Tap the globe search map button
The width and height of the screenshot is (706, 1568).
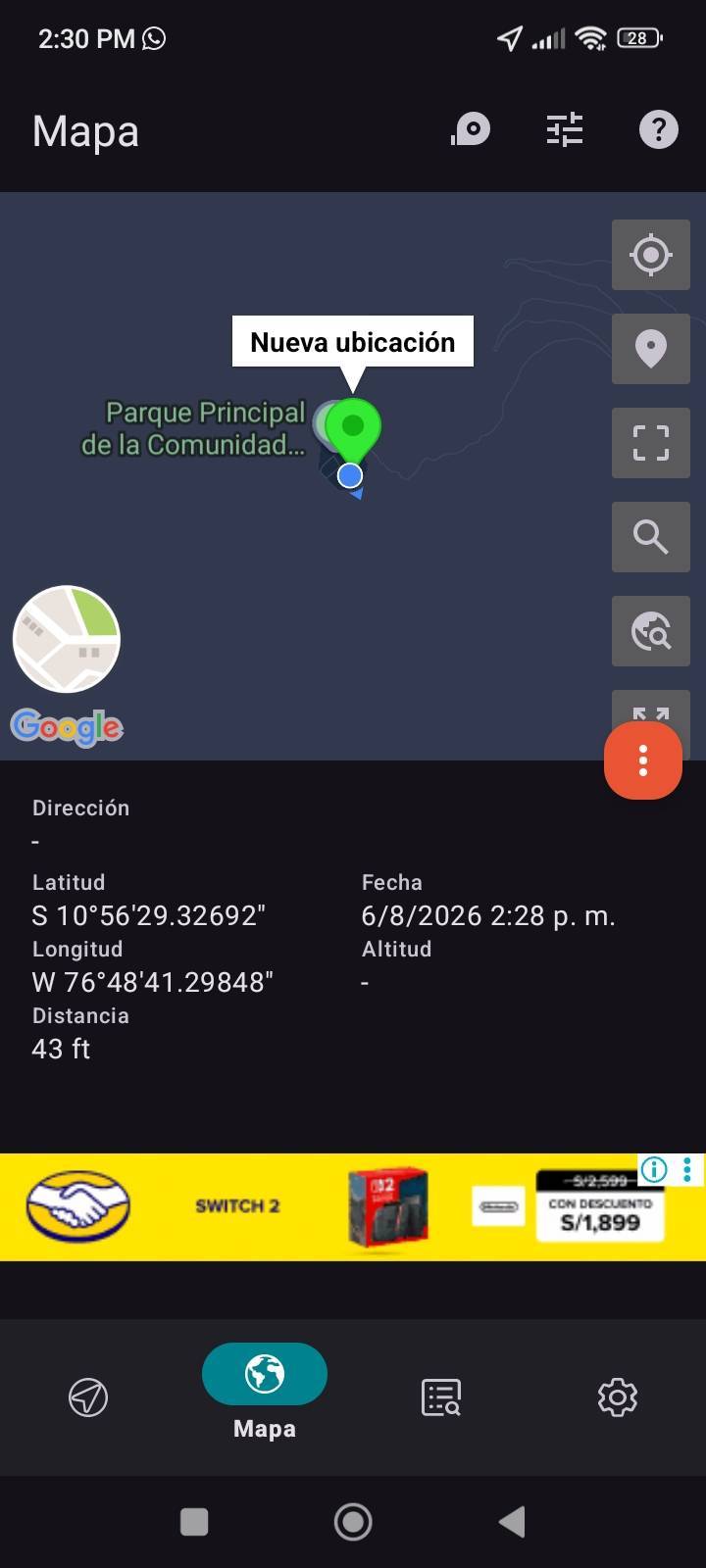(x=651, y=631)
